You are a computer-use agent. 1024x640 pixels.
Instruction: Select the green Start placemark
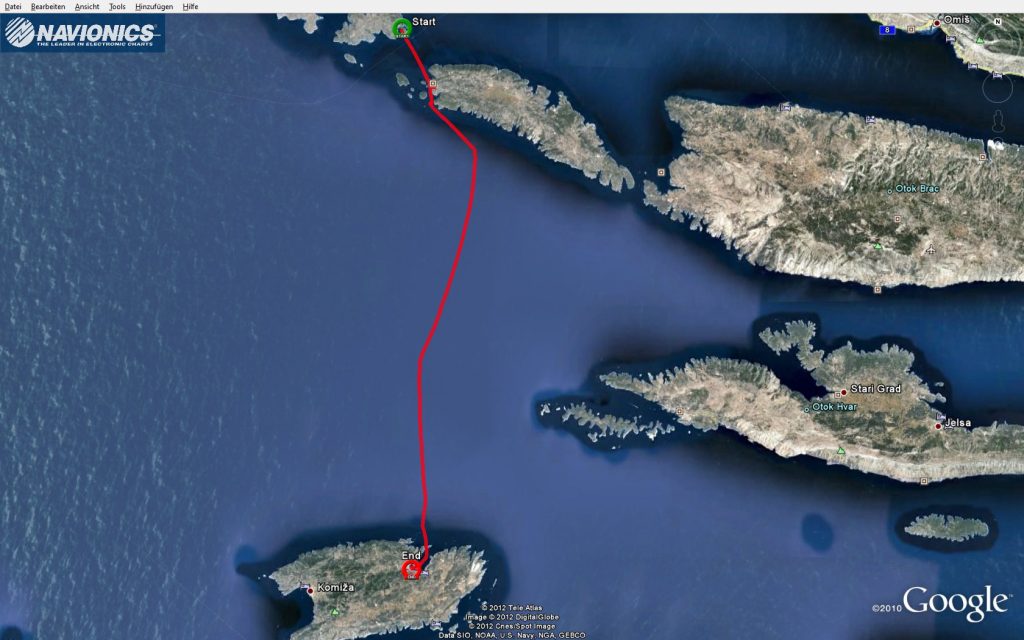tap(402, 27)
